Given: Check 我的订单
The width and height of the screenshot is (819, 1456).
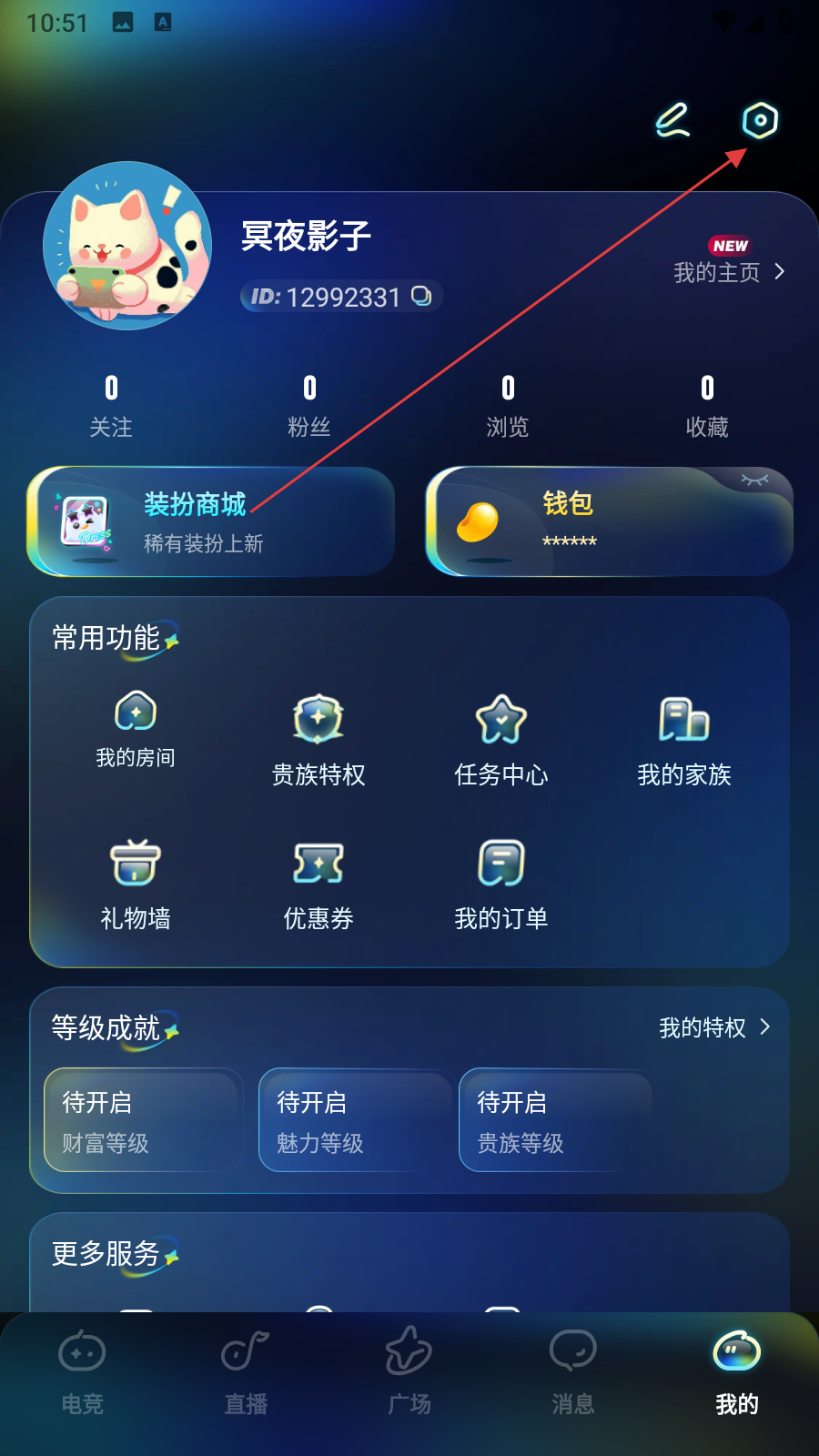Looking at the screenshot, I should pyautogui.click(x=501, y=883).
